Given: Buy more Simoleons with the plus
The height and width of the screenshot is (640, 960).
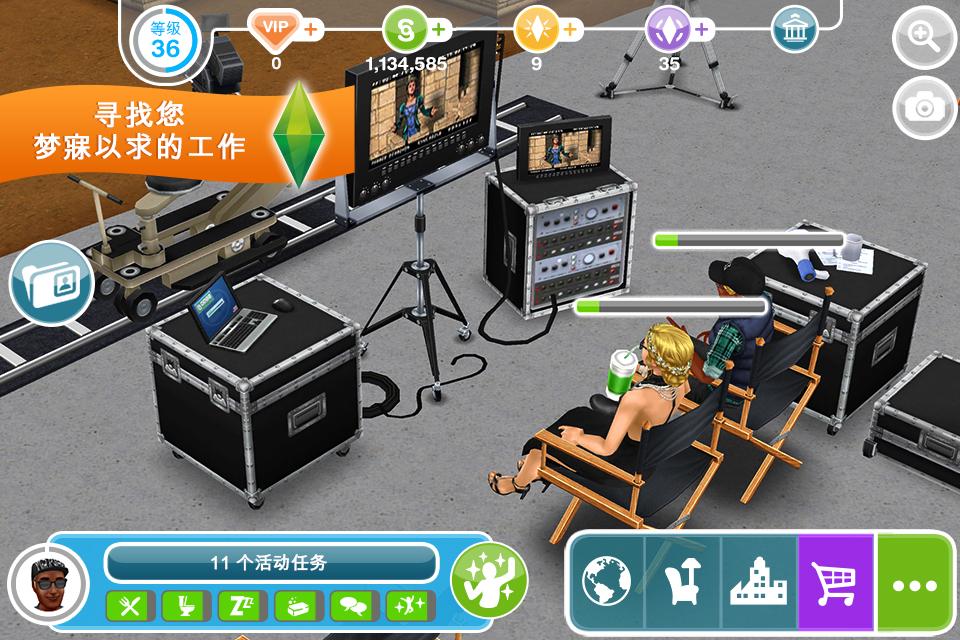Looking at the screenshot, I should pos(439,30).
